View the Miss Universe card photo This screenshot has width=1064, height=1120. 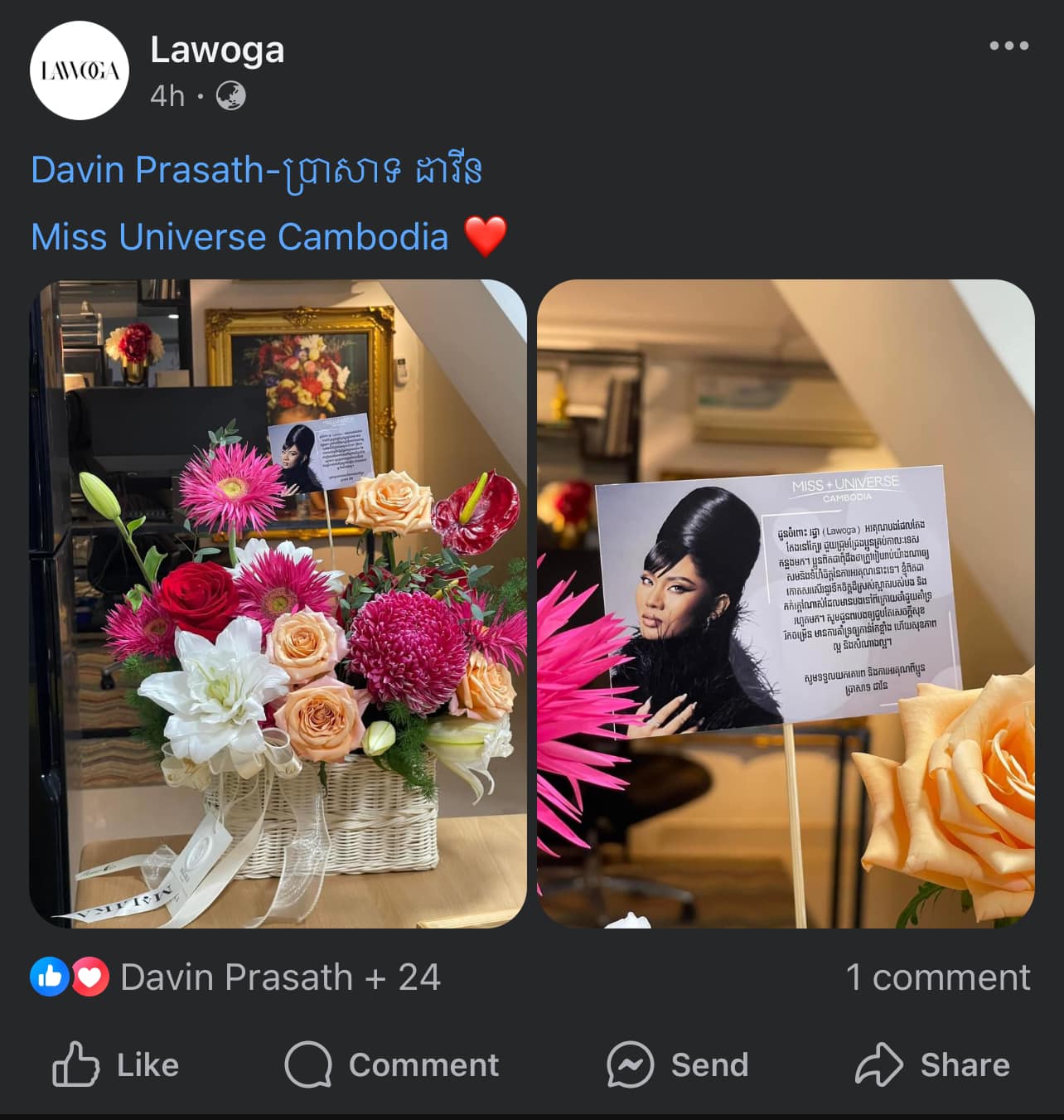pyautogui.click(x=786, y=604)
